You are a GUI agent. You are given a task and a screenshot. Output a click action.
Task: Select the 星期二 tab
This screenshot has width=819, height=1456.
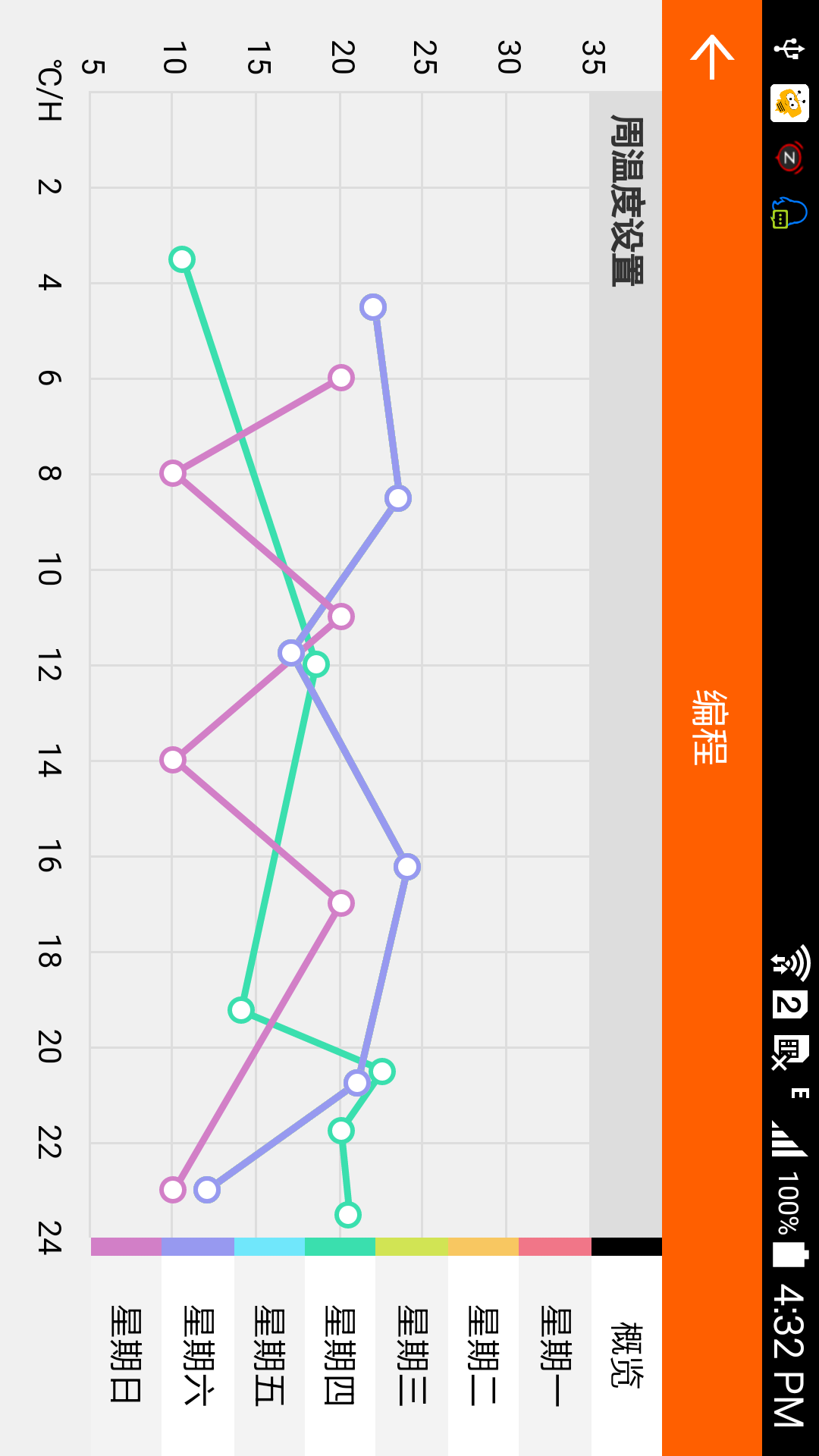click(x=483, y=1355)
